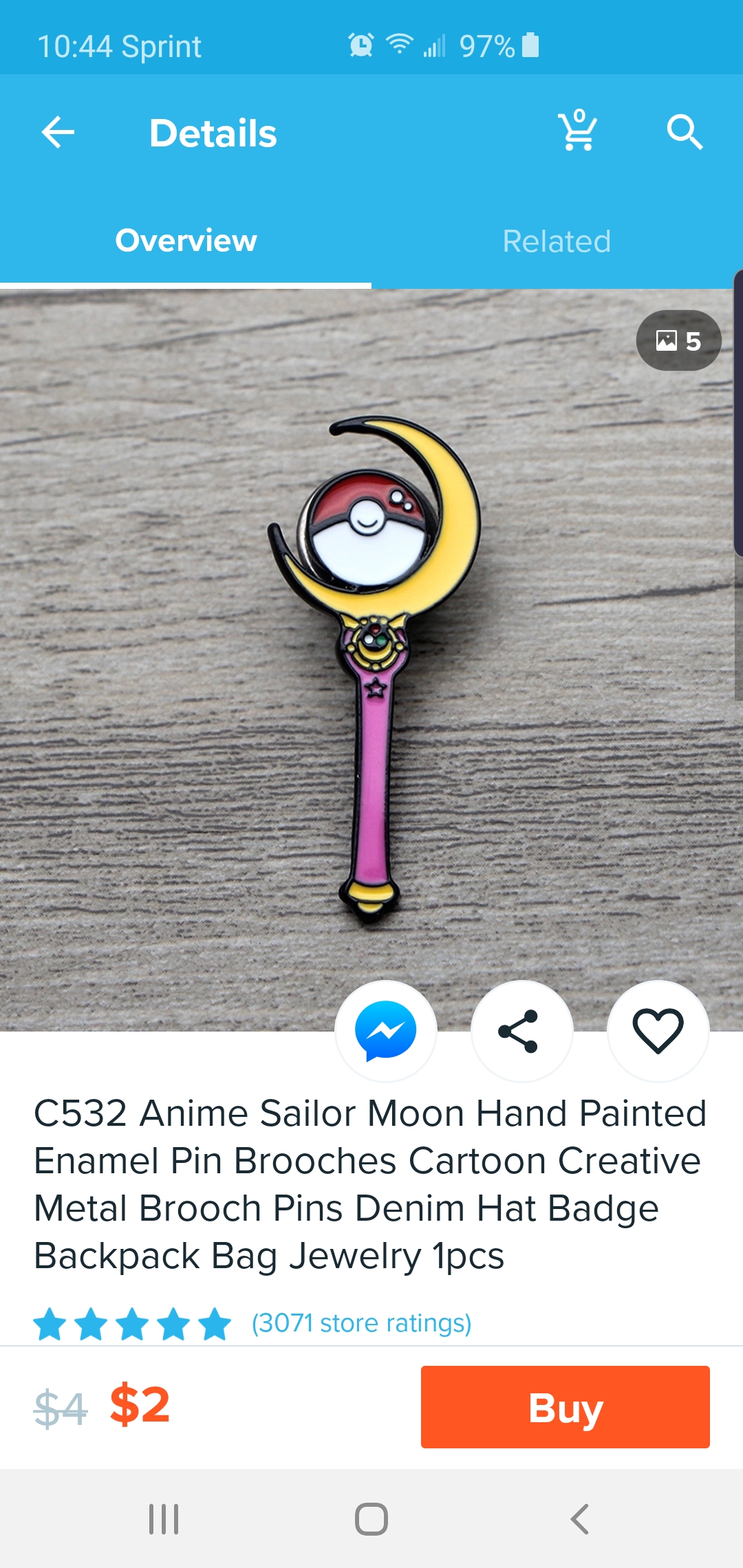
Task: Go back using the header arrow
Action: 58,133
